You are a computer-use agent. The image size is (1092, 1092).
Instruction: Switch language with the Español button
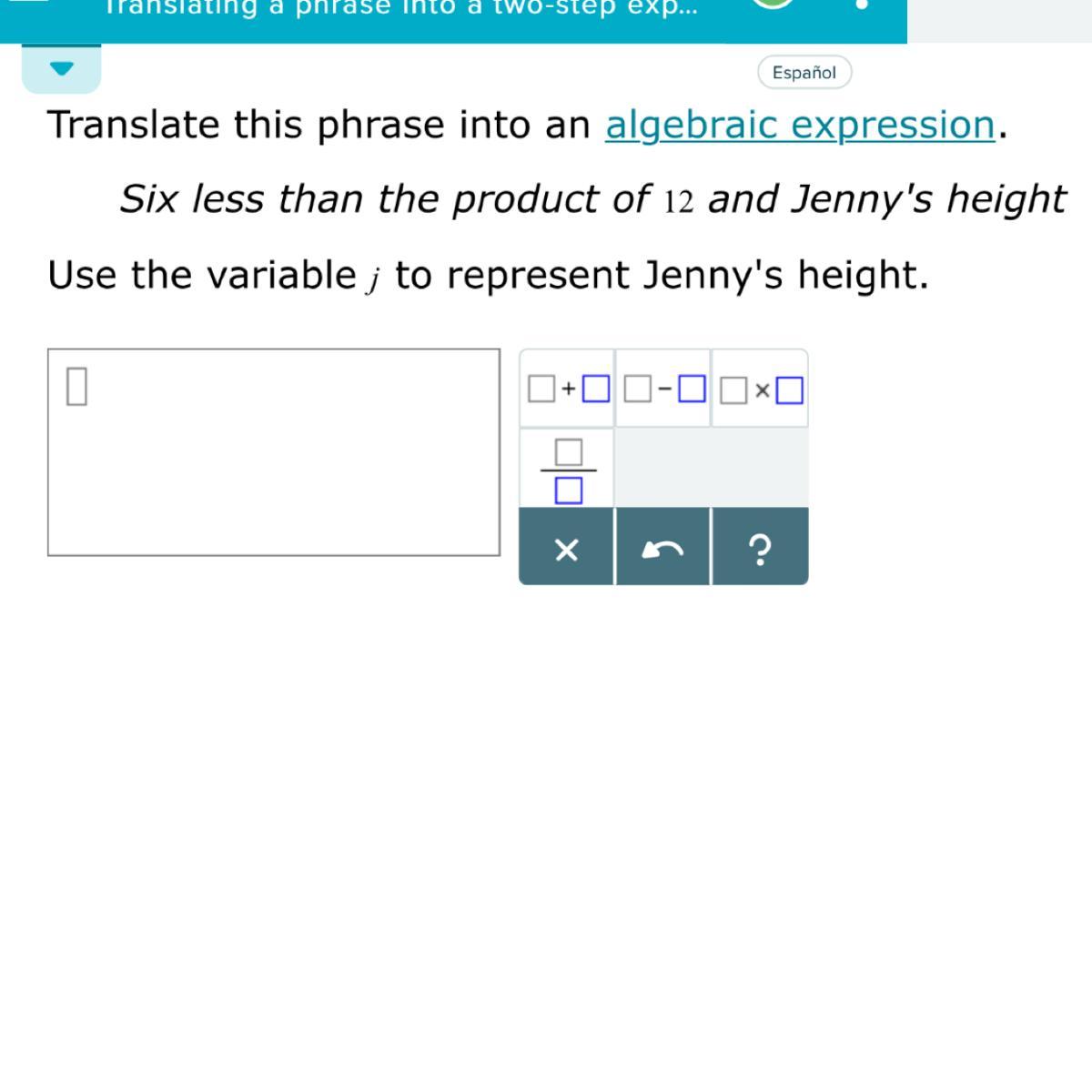click(x=804, y=73)
